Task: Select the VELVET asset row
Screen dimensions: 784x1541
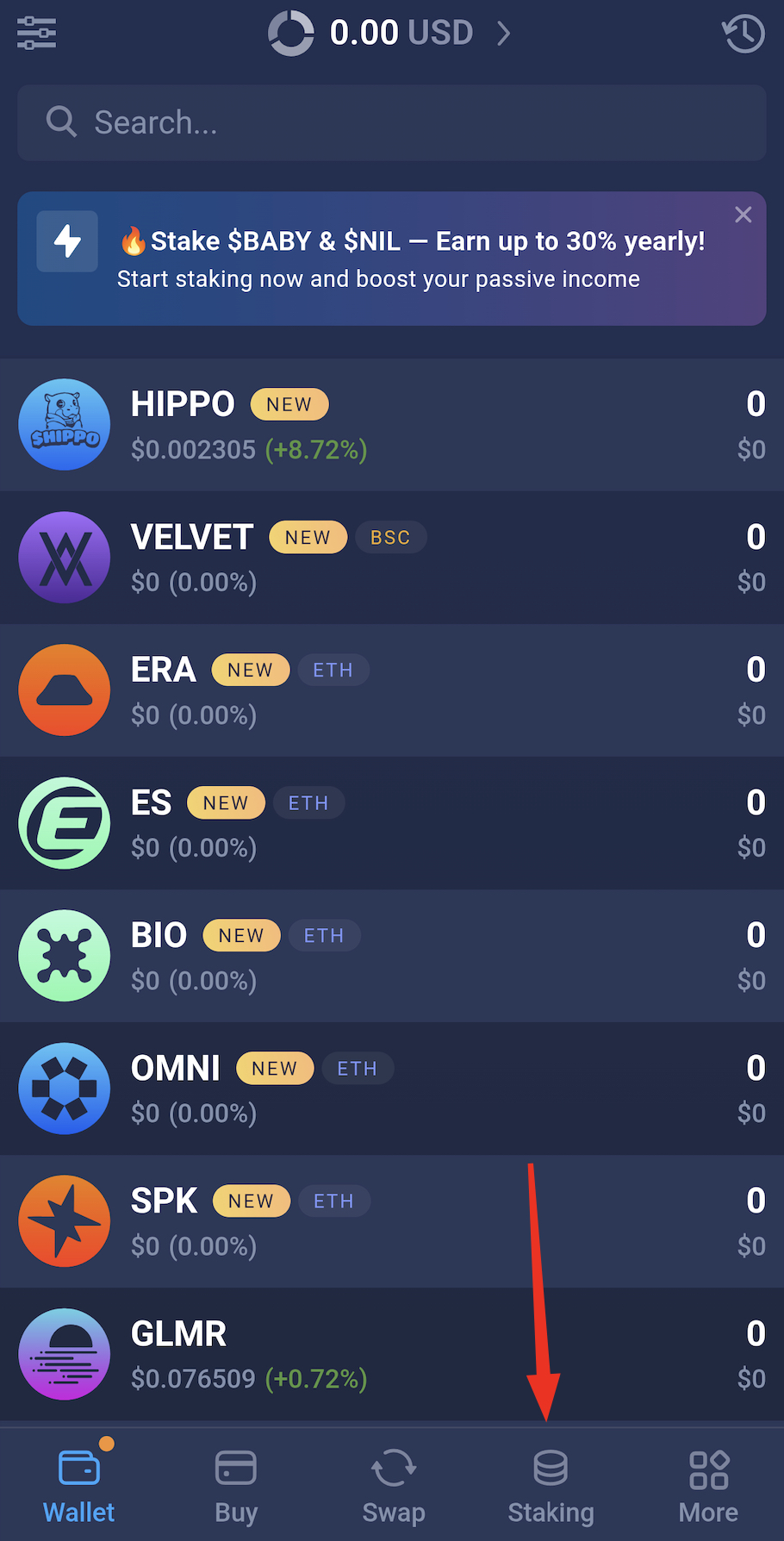Action: click(392, 558)
